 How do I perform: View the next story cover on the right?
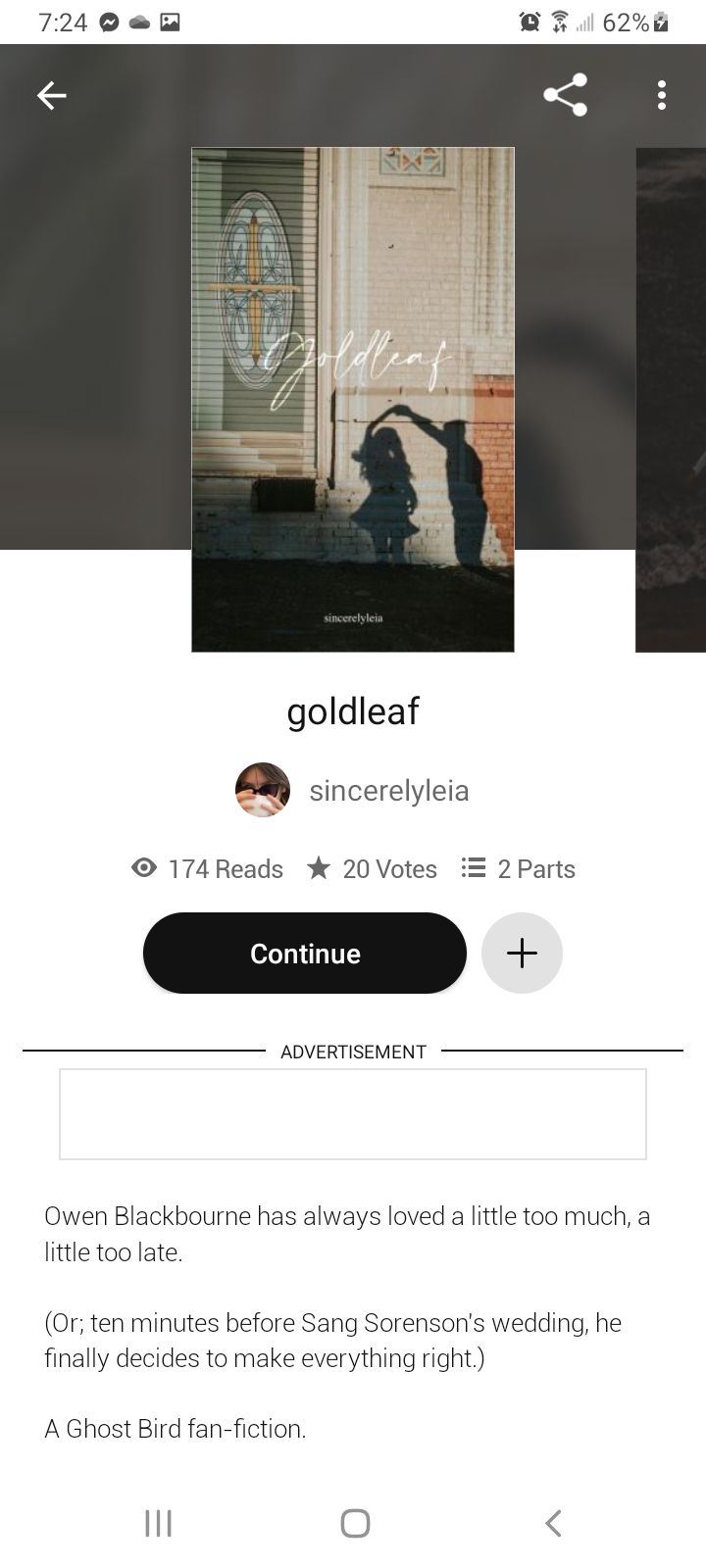671,399
